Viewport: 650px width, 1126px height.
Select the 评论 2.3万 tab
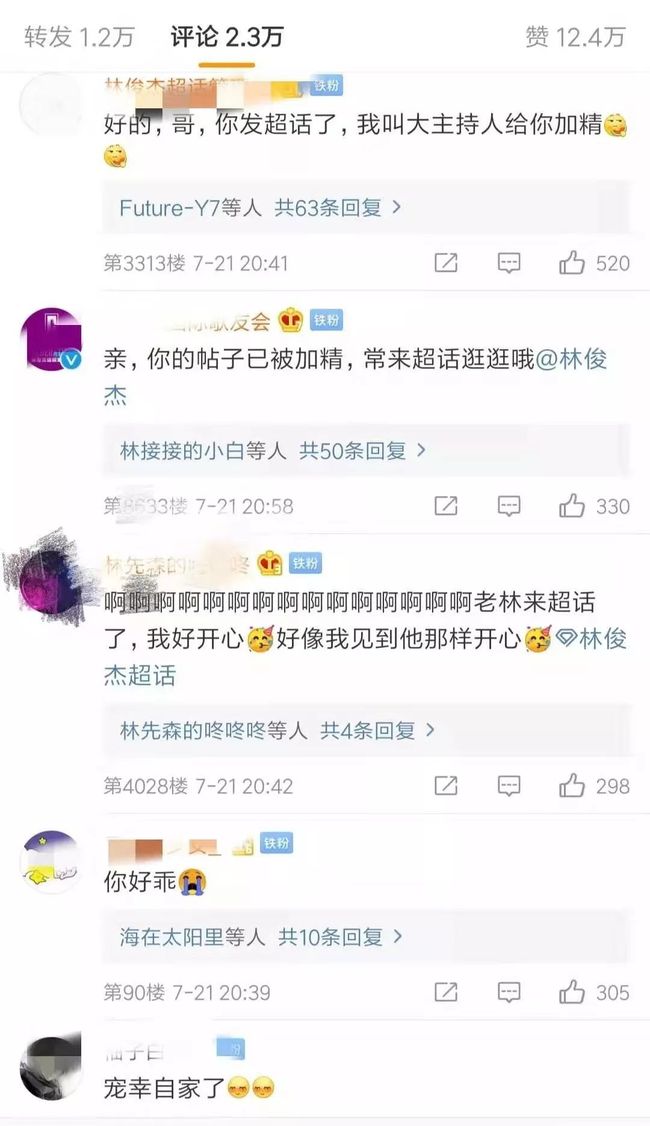[227, 37]
